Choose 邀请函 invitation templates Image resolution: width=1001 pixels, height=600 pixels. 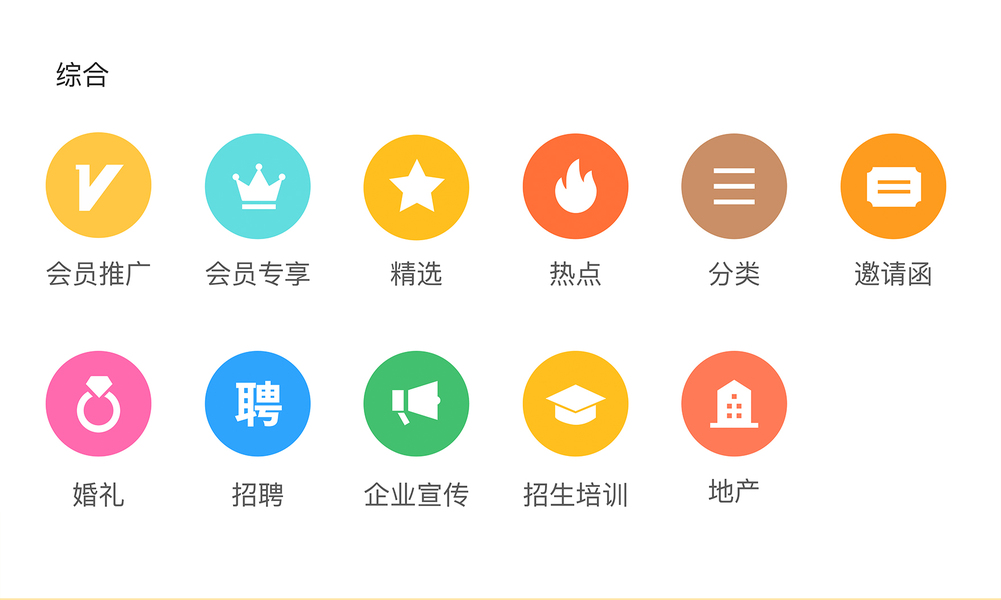pyautogui.click(x=893, y=186)
